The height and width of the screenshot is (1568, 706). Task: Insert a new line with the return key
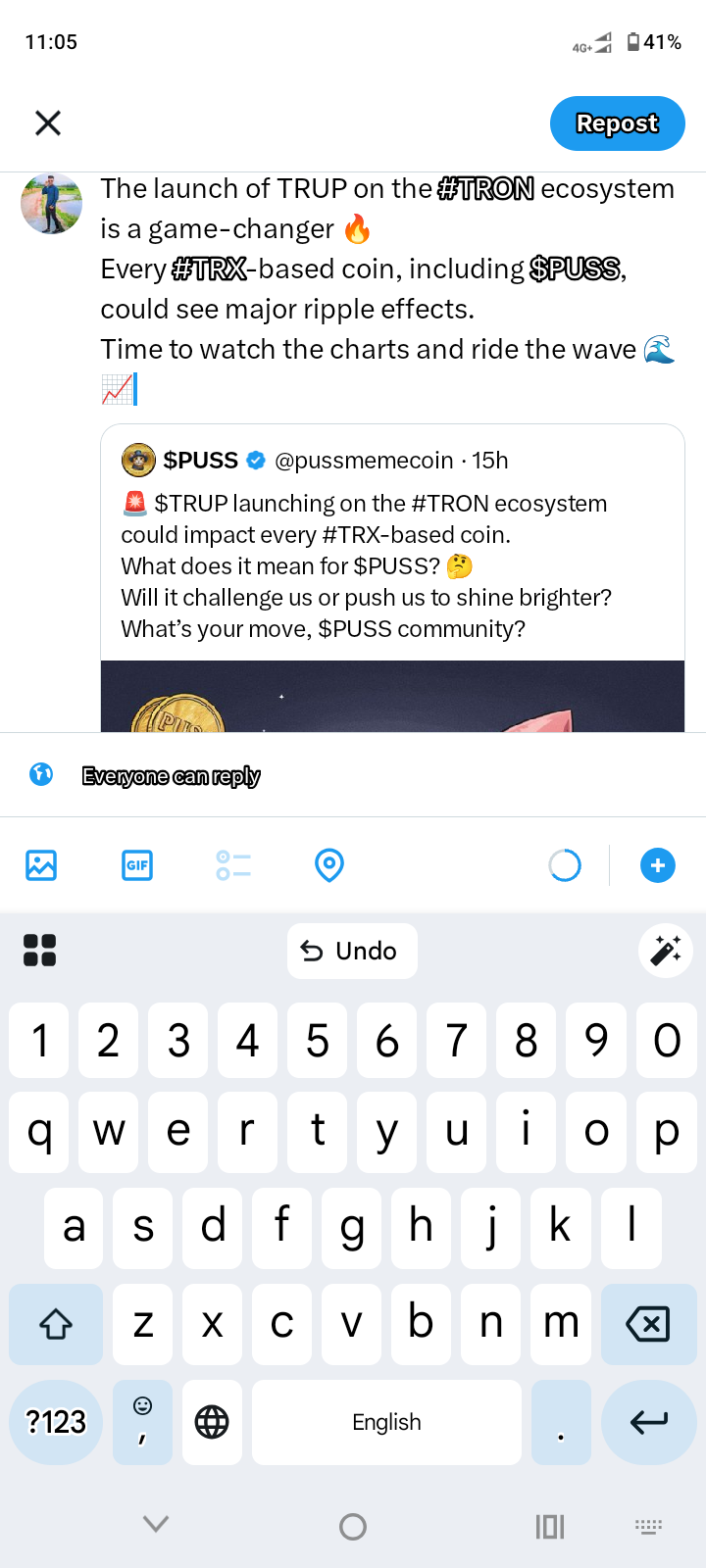tap(648, 1422)
